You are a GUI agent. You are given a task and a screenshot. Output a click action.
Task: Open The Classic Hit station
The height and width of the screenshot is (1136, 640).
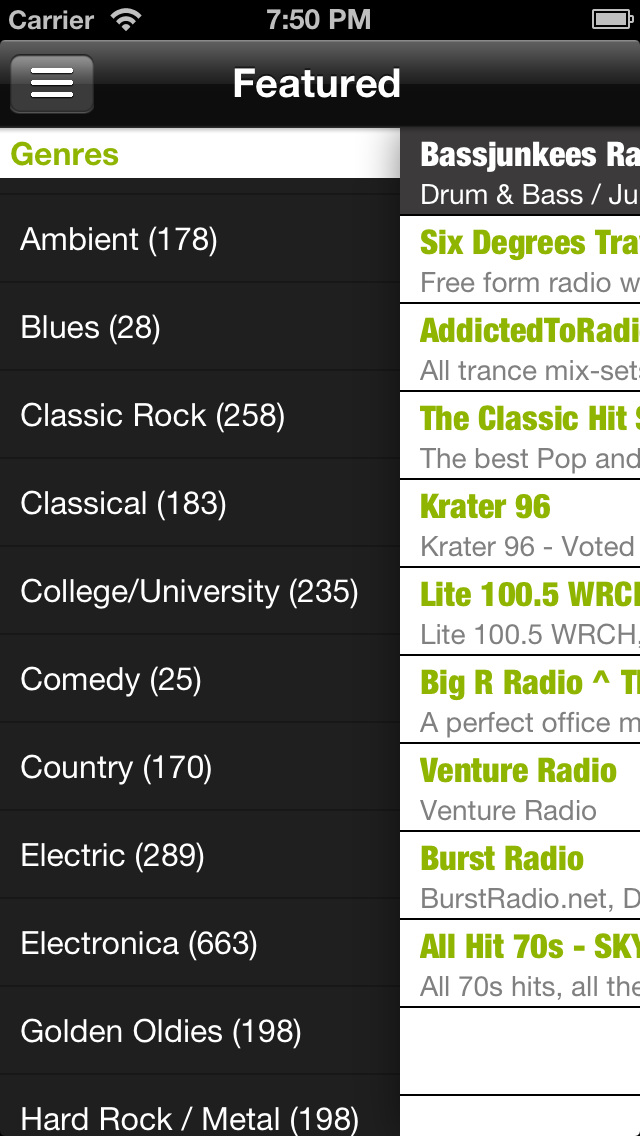pyautogui.click(x=520, y=436)
